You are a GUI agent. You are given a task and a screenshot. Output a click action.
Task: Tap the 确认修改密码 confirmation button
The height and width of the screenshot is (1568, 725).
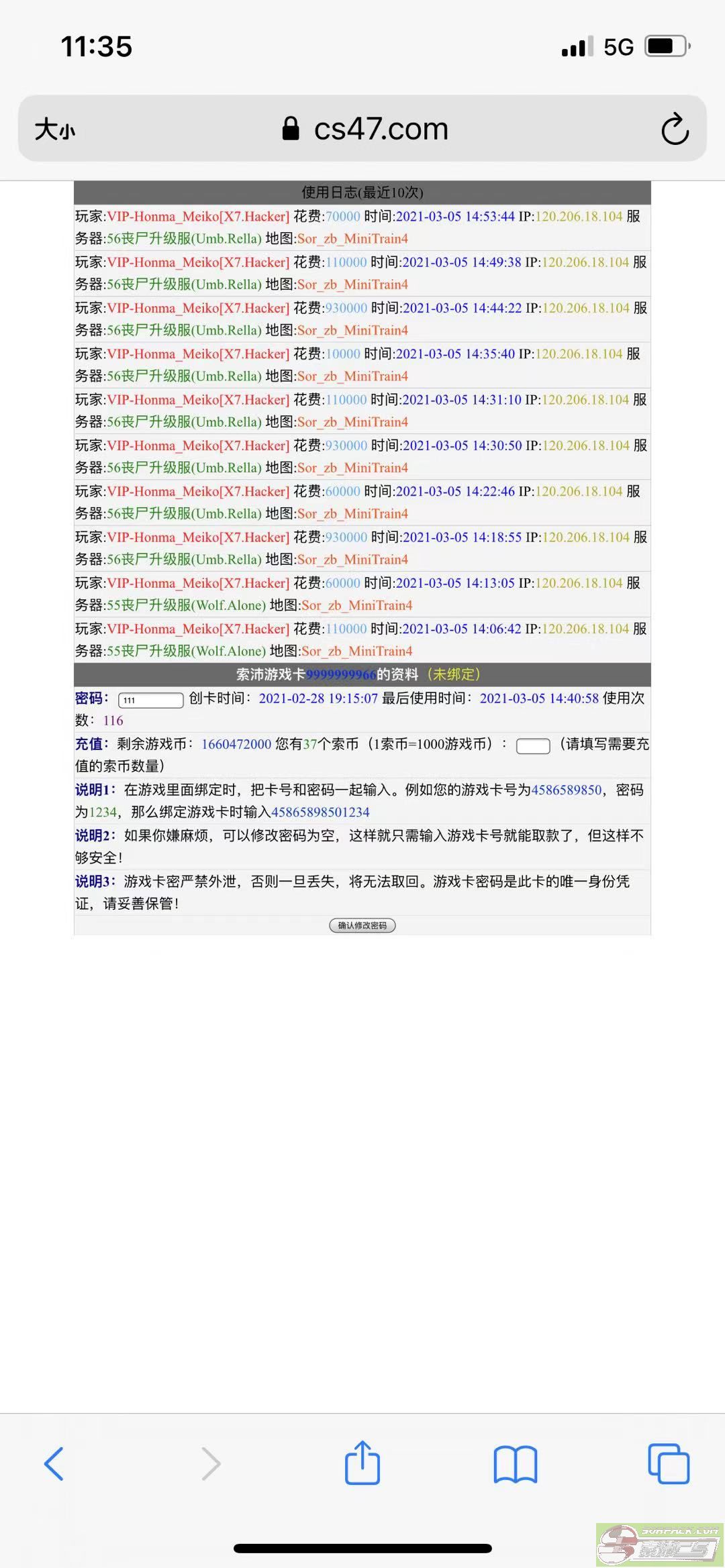pos(363,925)
